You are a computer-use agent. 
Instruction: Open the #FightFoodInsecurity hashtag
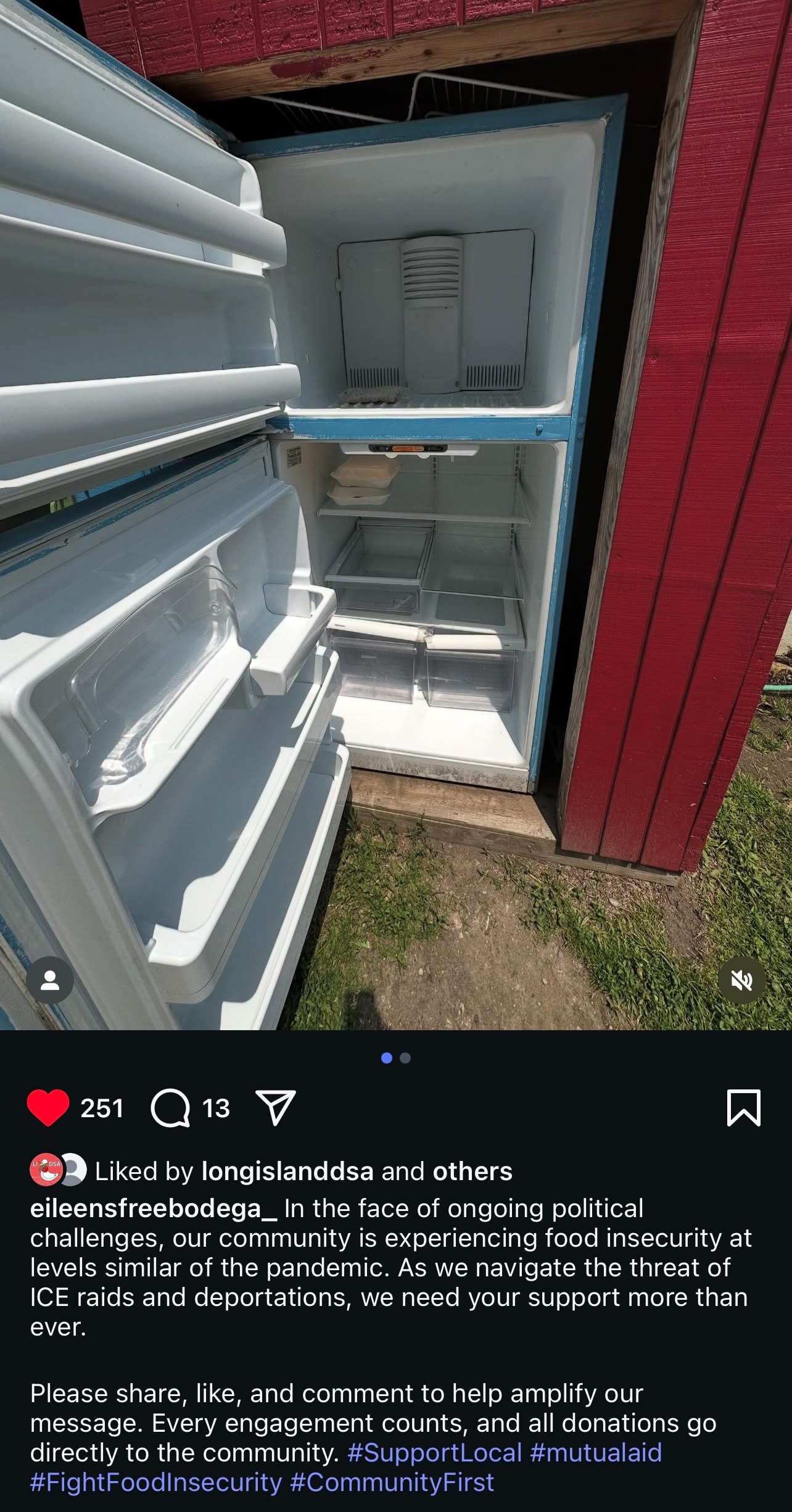(x=156, y=1482)
